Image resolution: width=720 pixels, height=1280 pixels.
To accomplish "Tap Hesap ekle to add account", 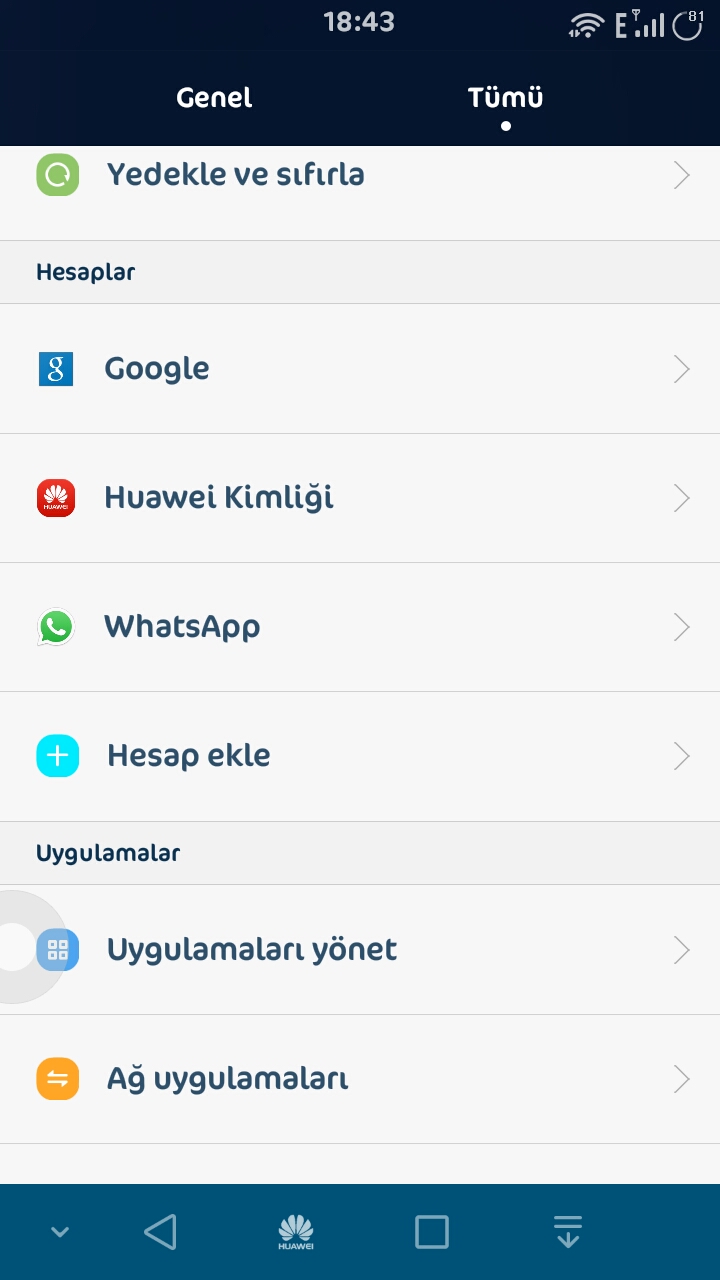I will coord(360,756).
